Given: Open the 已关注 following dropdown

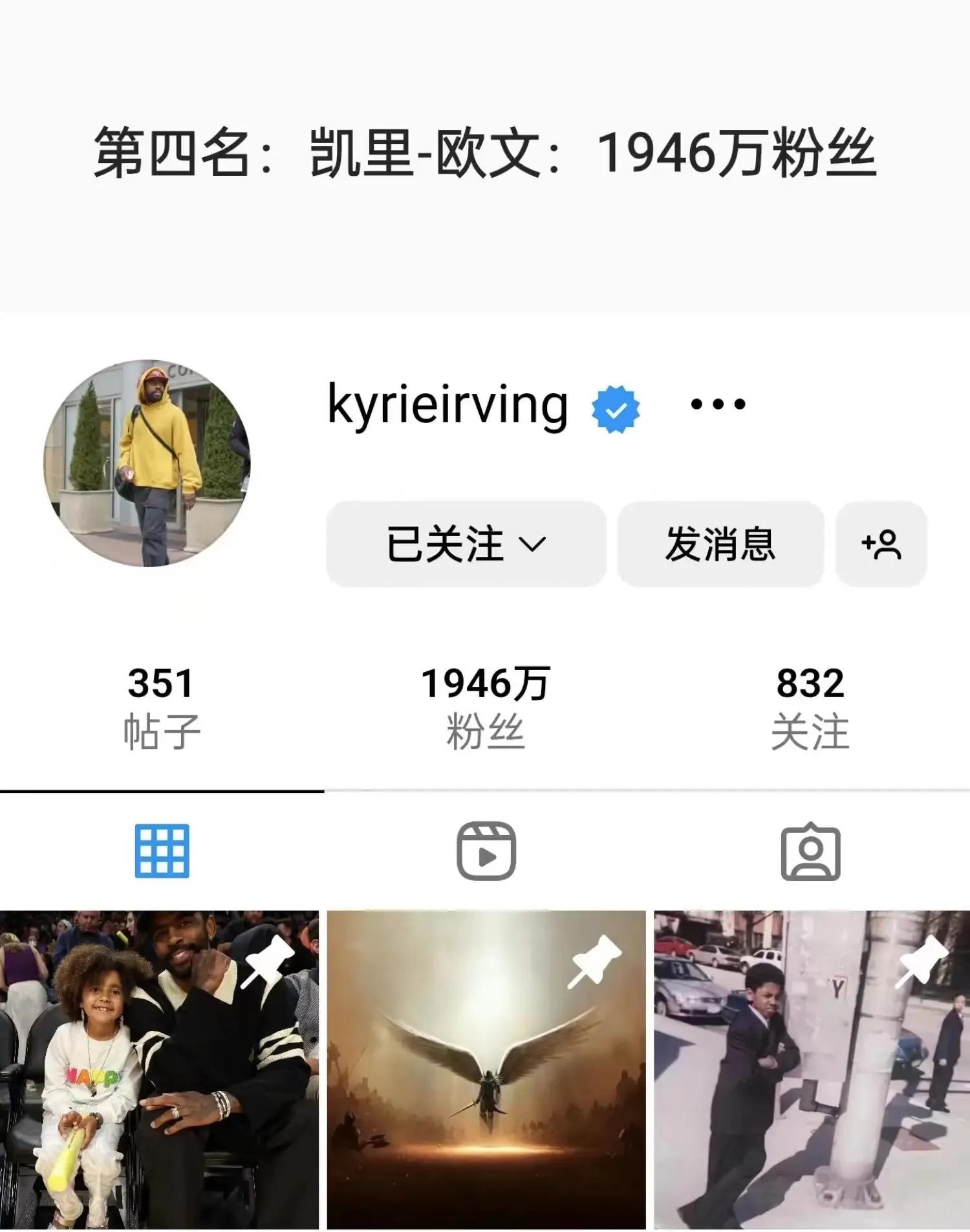Looking at the screenshot, I should 466,544.
